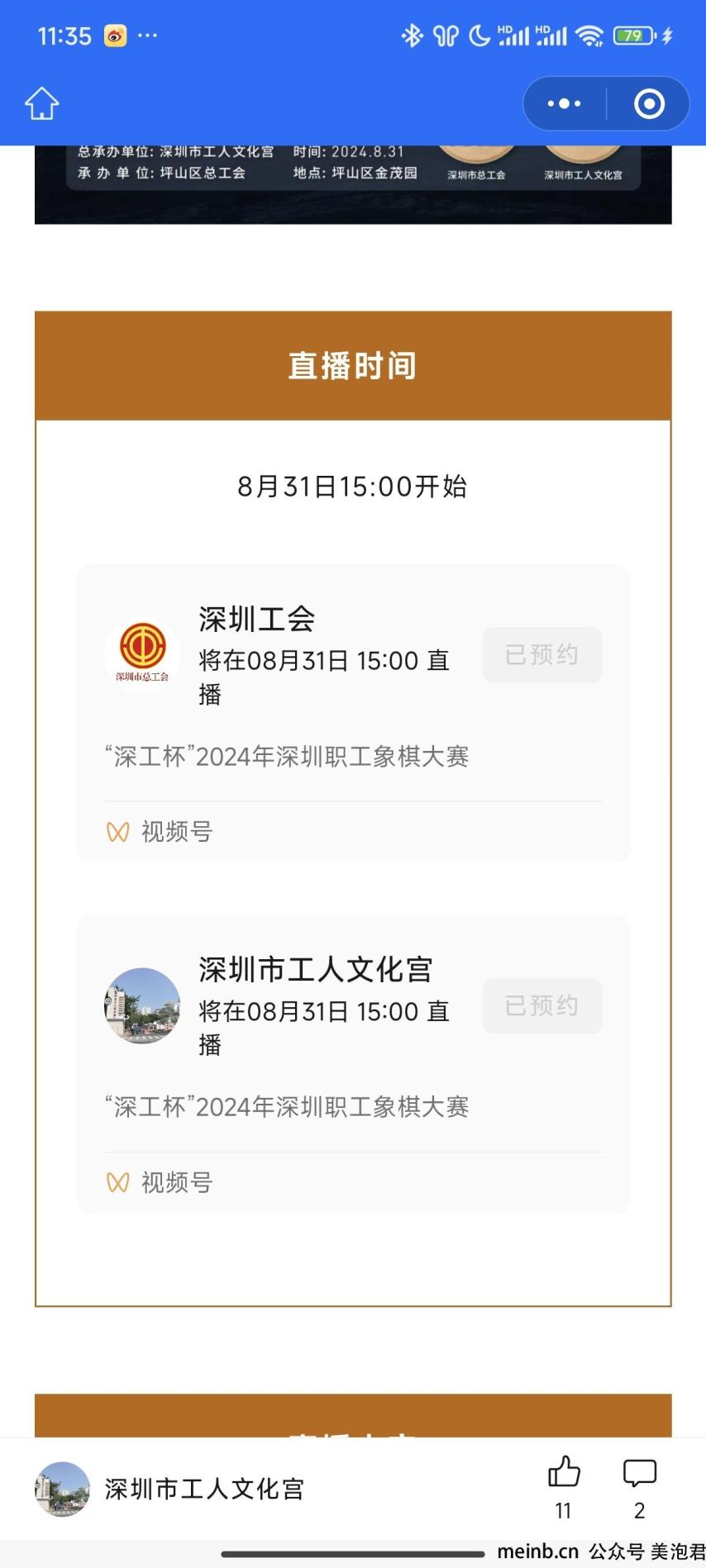706x1568 pixels.
Task: Open the comments icon in bottom bar
Action: [x=639, y=1487]
